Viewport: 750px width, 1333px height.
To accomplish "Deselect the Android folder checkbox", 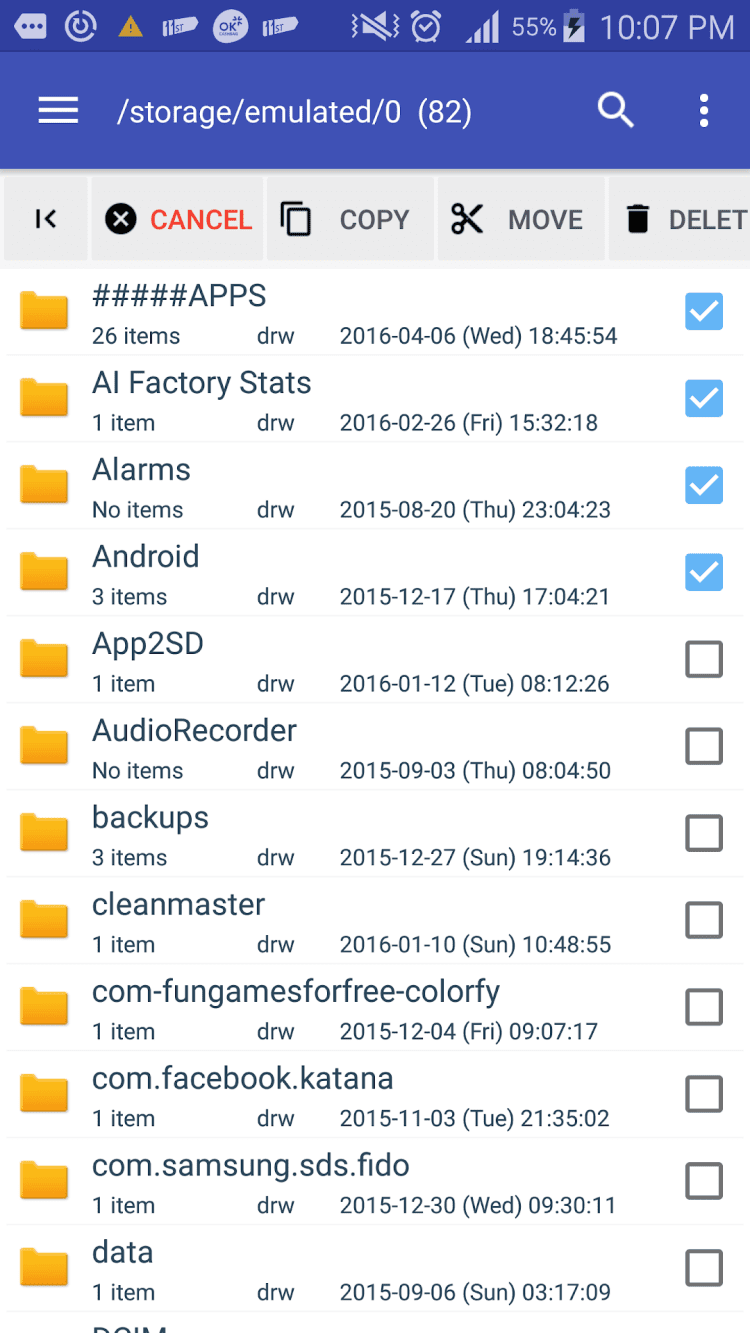I will tap(704, 573).
